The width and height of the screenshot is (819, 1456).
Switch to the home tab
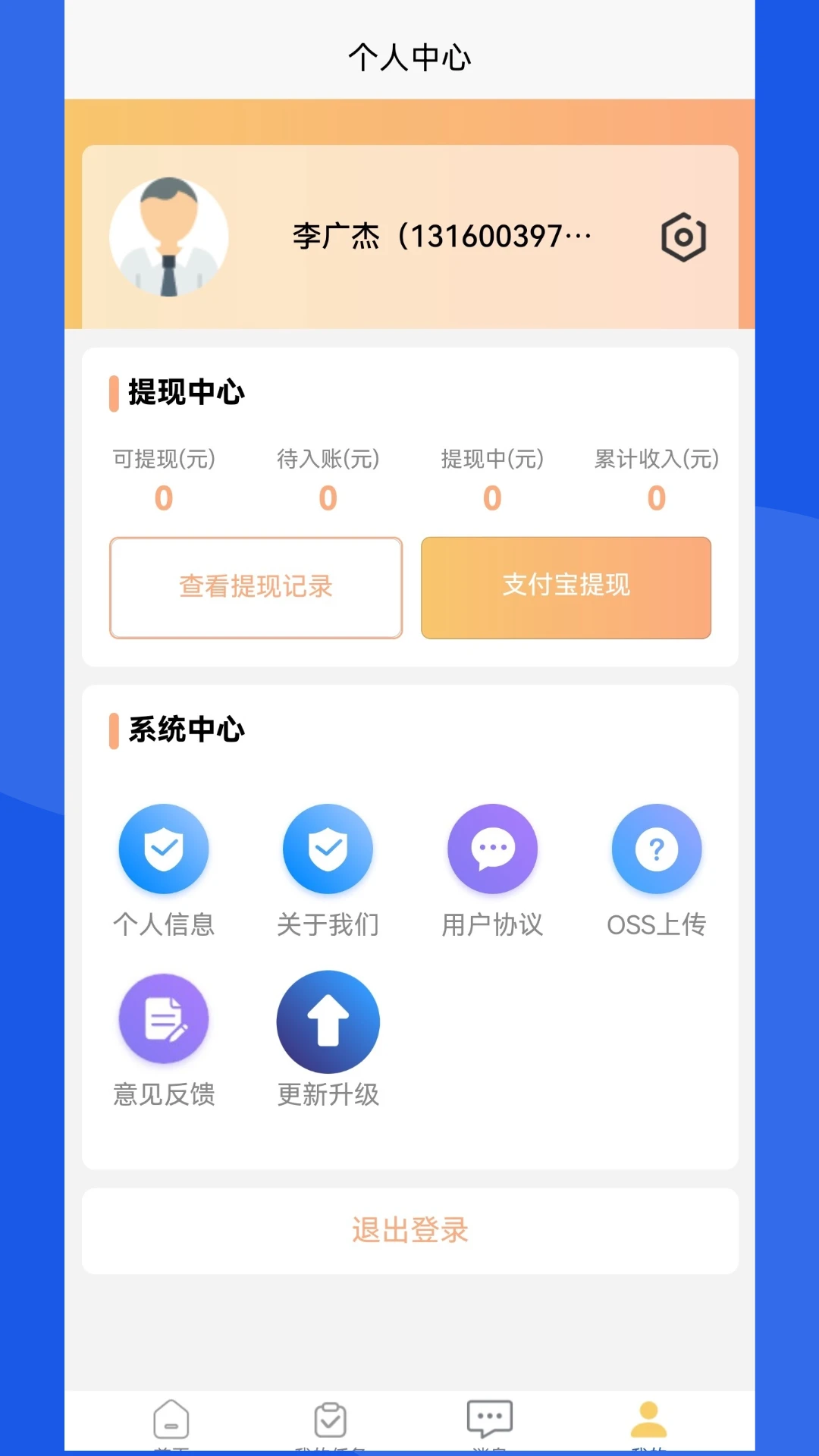tap(171, 1421)
